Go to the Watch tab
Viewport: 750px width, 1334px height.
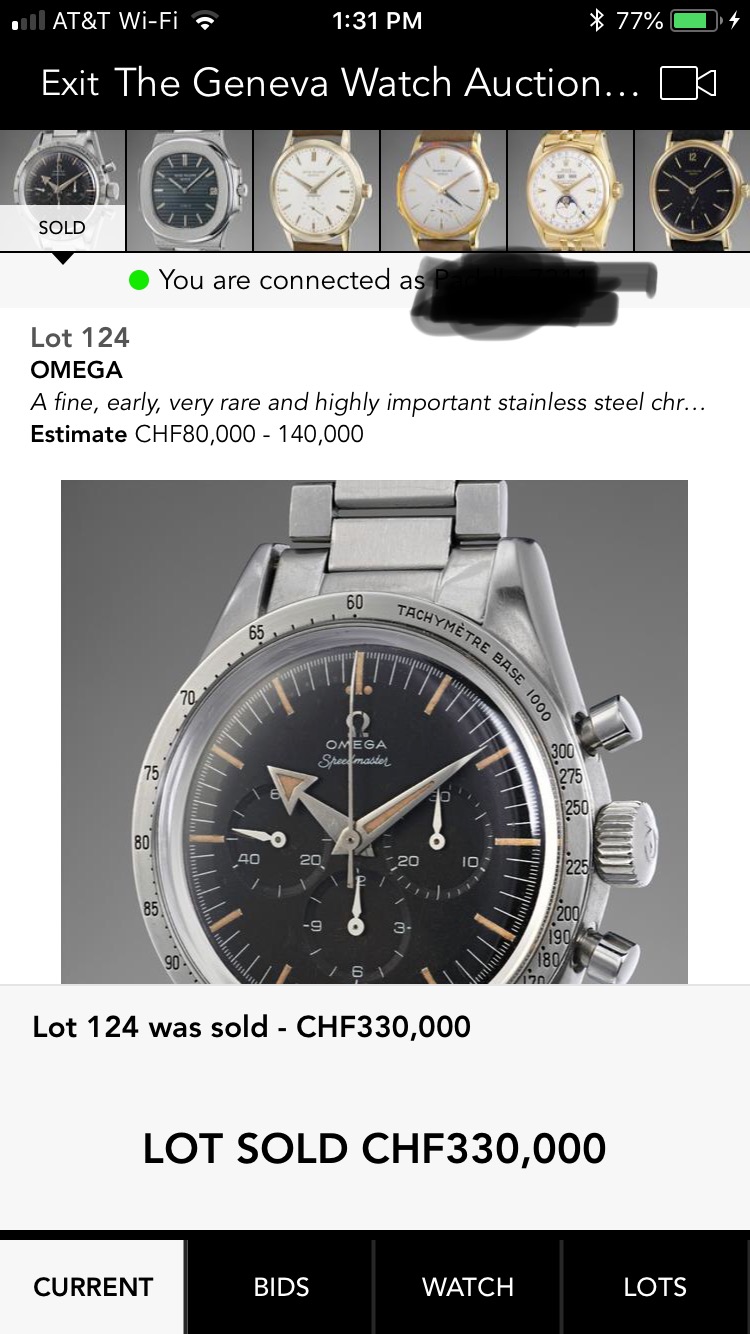pos(468,1287)
